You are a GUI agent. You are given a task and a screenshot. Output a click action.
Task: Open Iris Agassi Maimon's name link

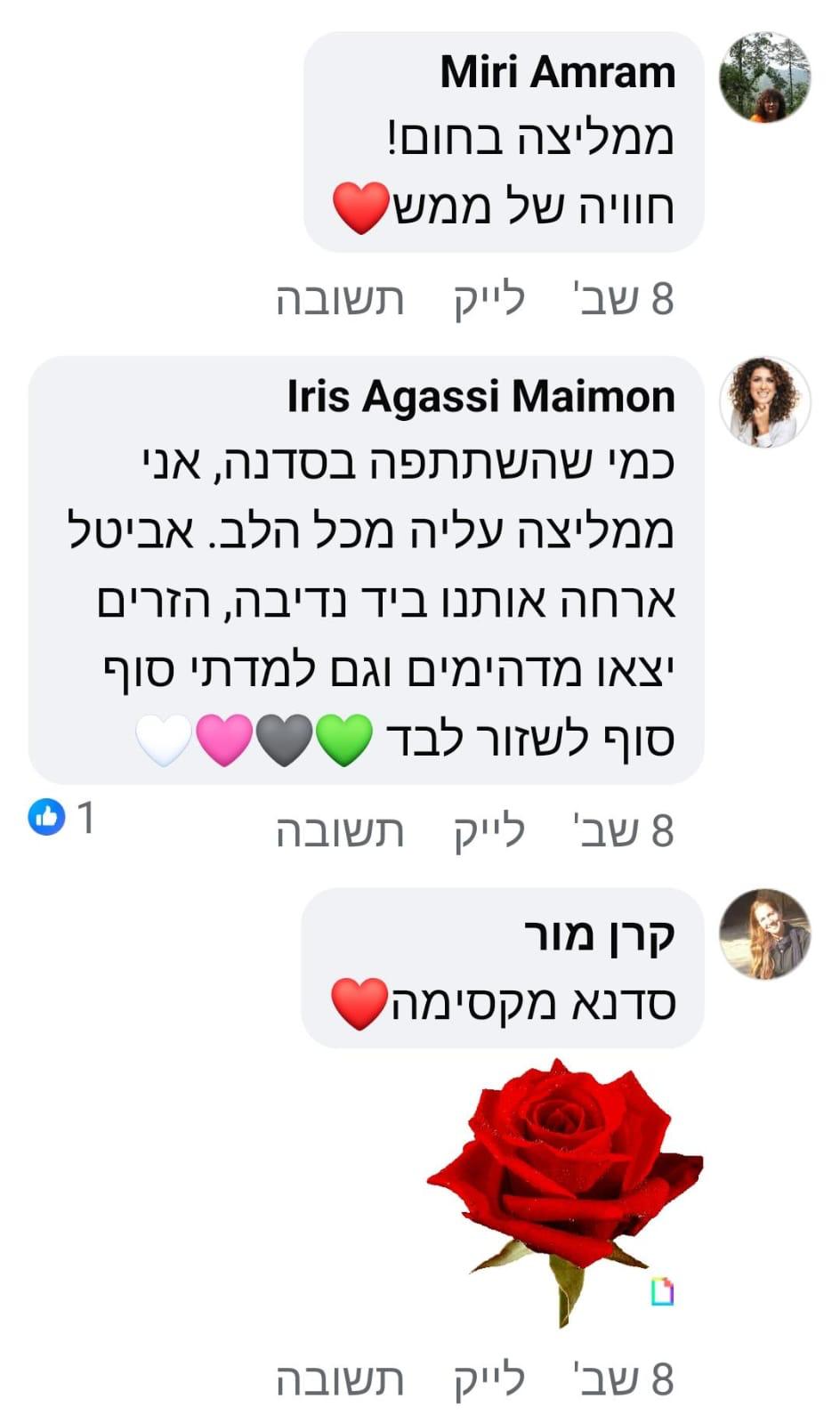pos(481,396)
